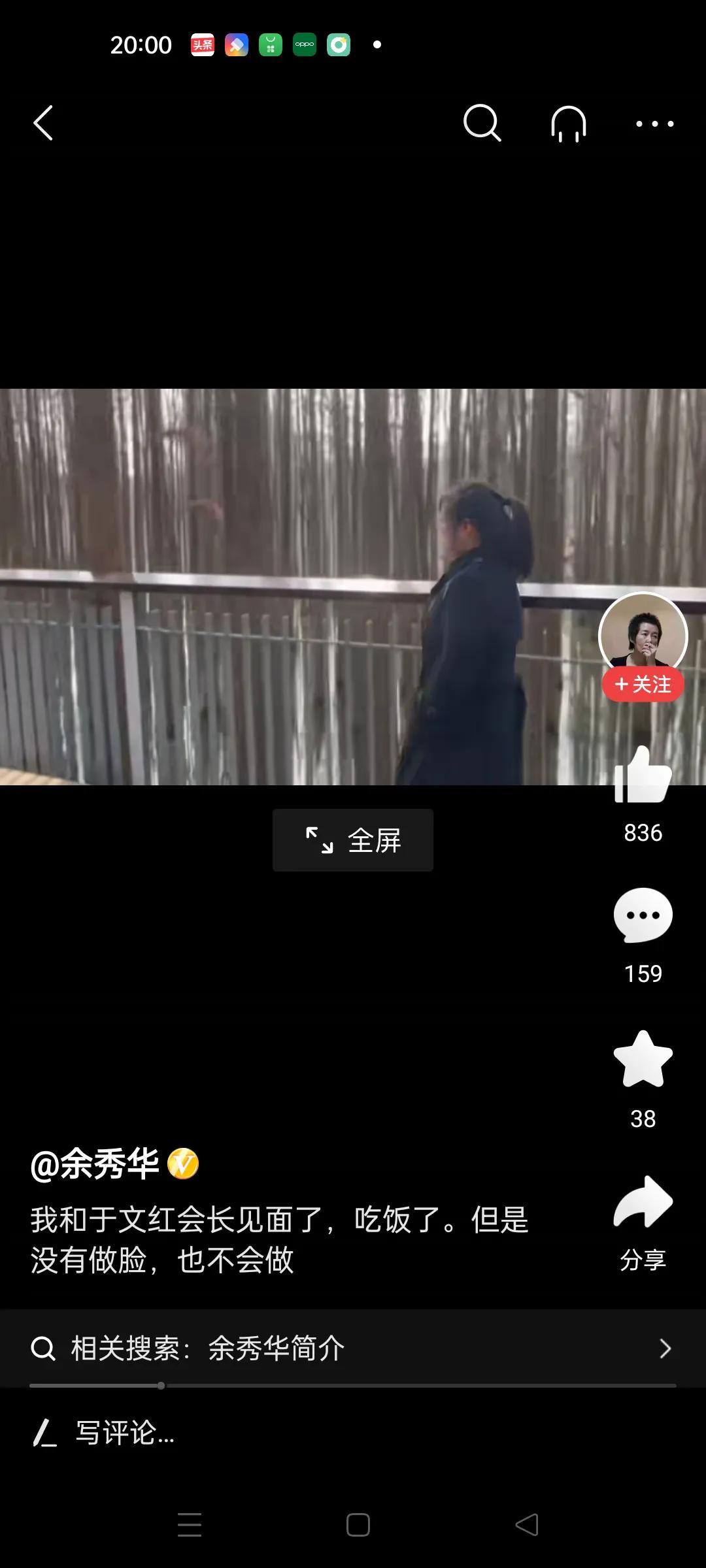Favorite the video with the star icon
The width and height of the screenshot is (706, 1568).
coord(643,1060)
